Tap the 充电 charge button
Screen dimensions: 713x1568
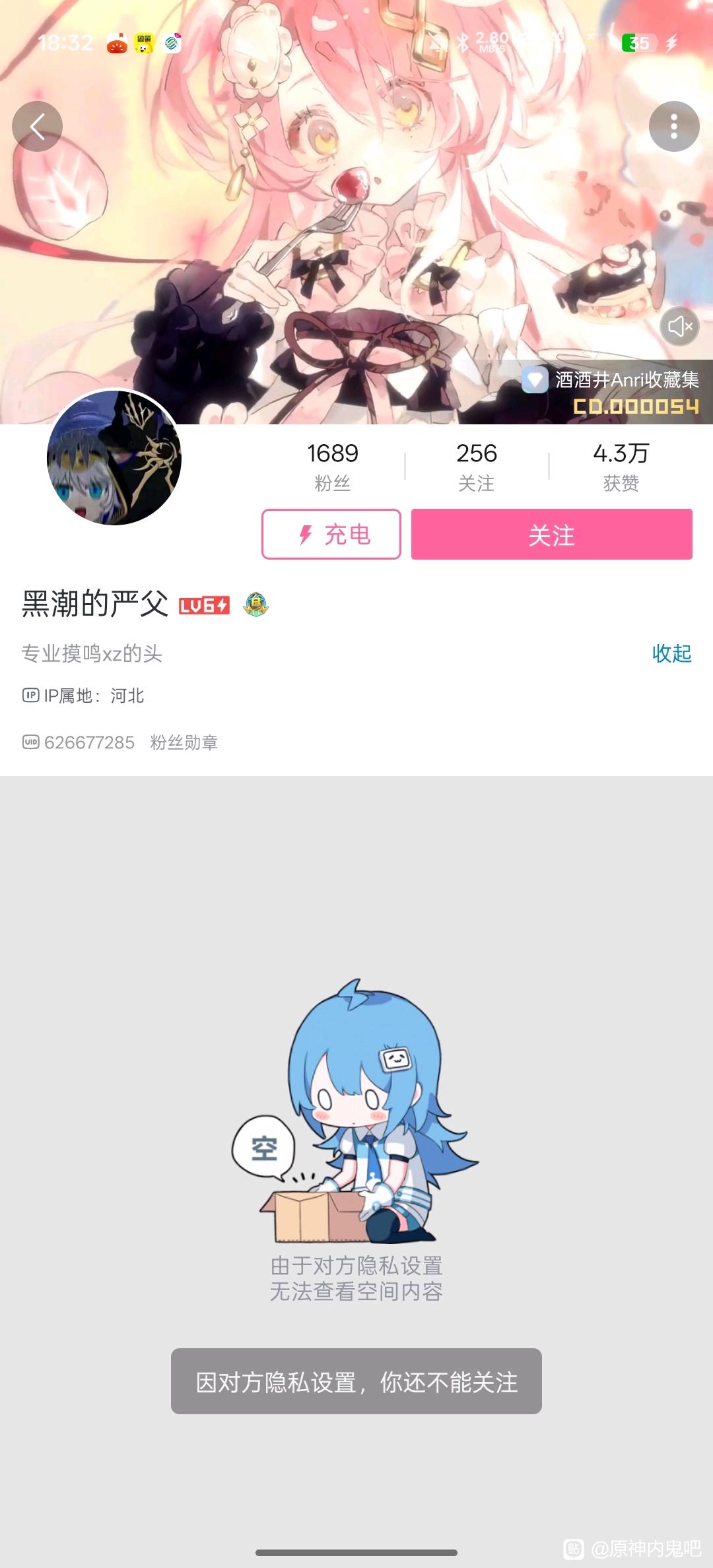(331, 535)
